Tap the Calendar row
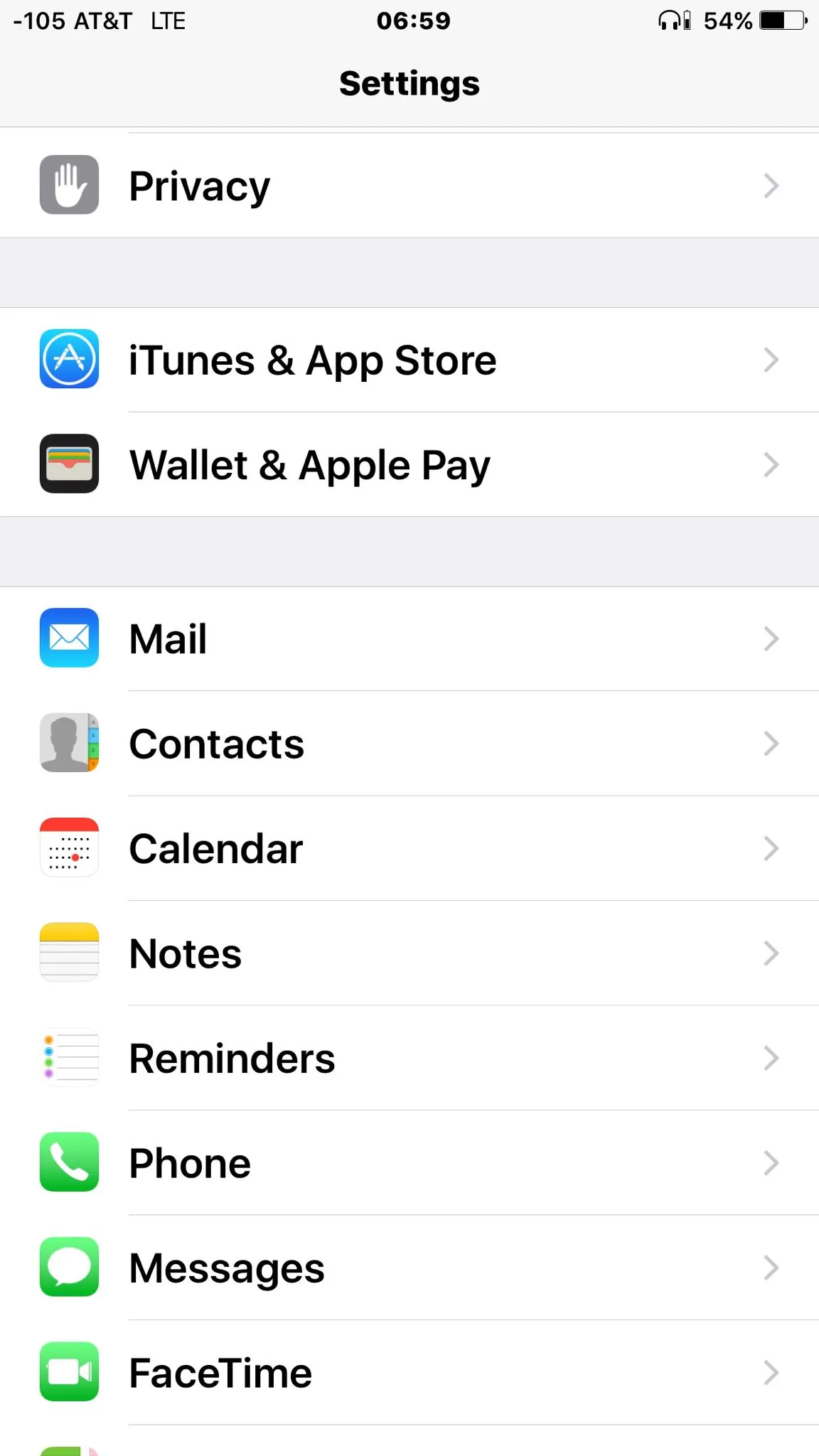 point(409,848)
